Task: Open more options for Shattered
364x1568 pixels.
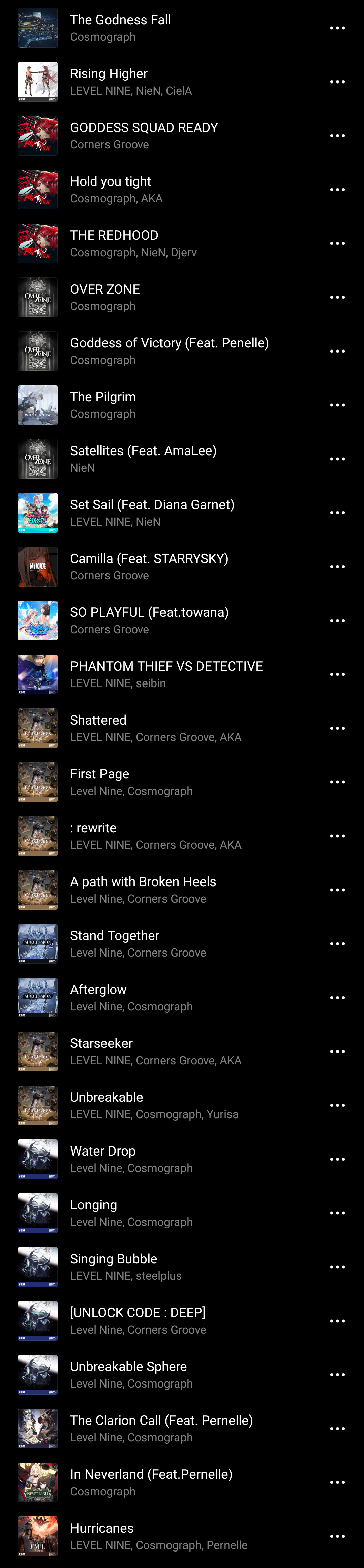Action: [x=337, y=728]
